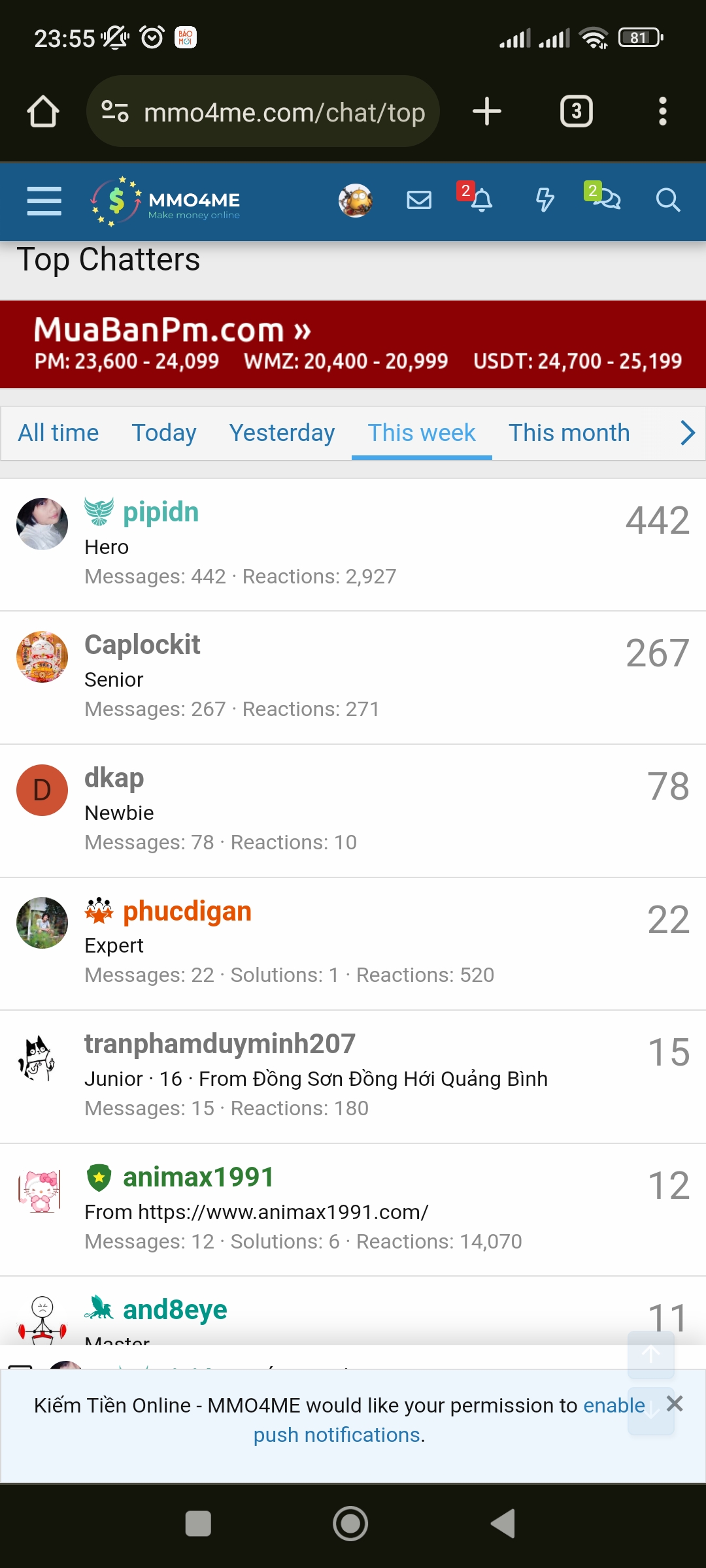Reveal more tabs with the right arrow

pos(687,433)
